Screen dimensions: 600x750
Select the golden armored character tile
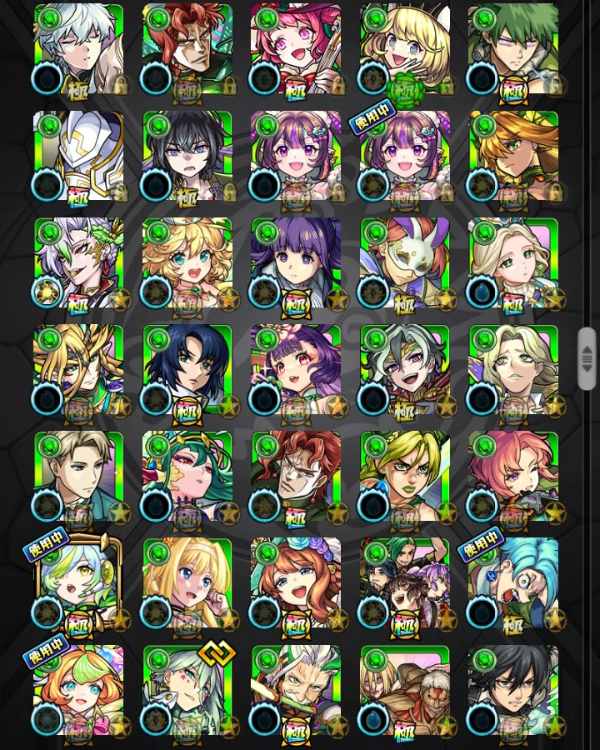click(x=78, y=371)
